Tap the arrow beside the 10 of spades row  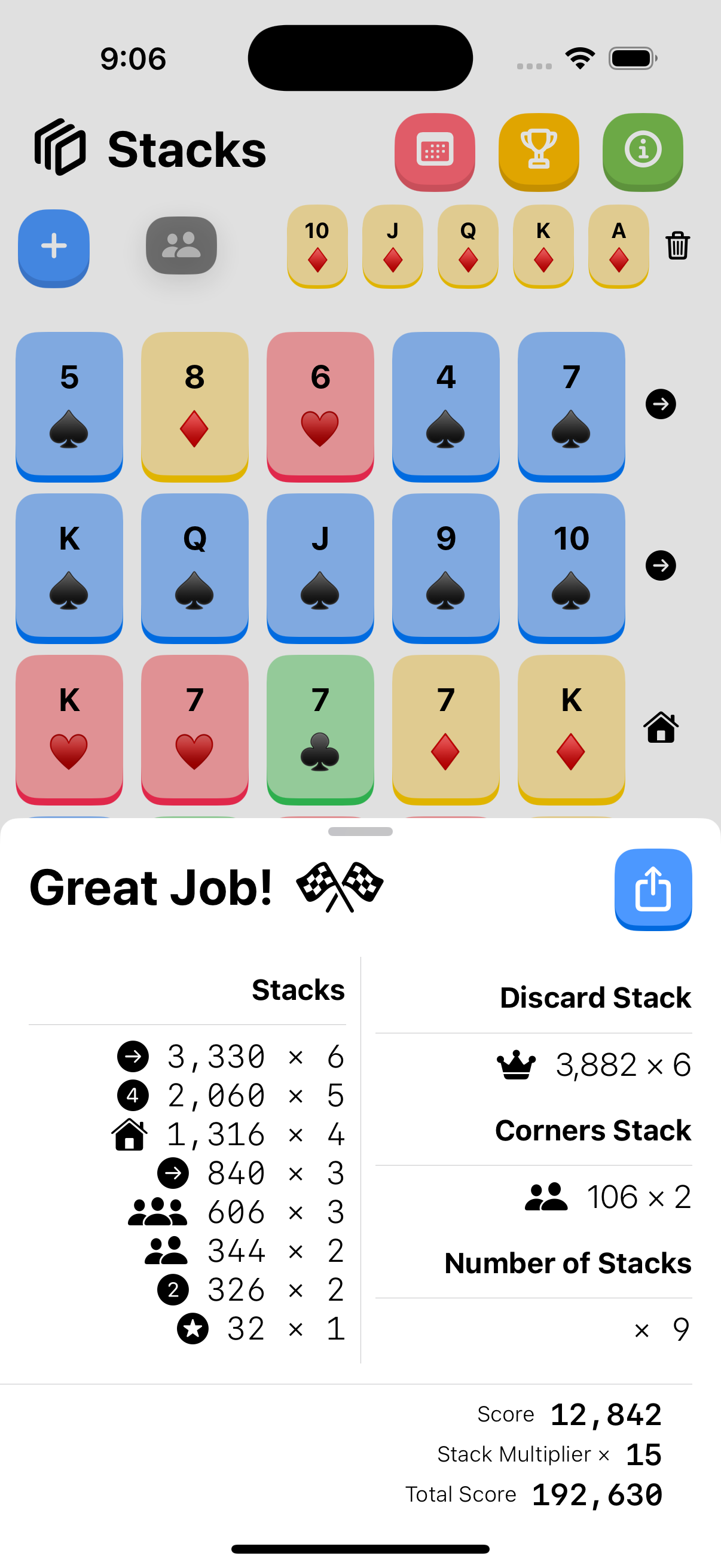pos(661,566)
